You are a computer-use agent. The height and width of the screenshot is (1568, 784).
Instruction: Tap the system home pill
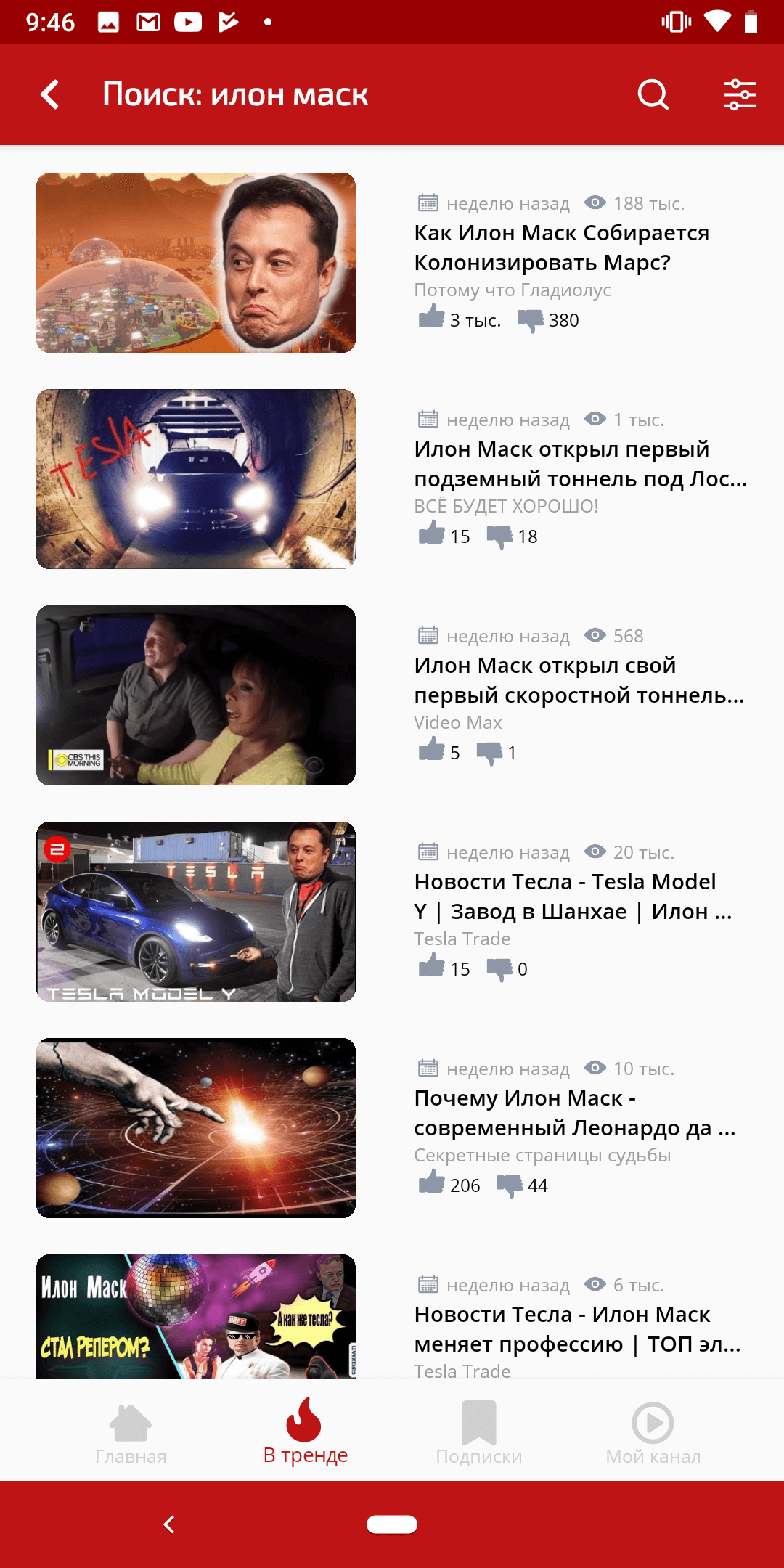pos(392,1524)
